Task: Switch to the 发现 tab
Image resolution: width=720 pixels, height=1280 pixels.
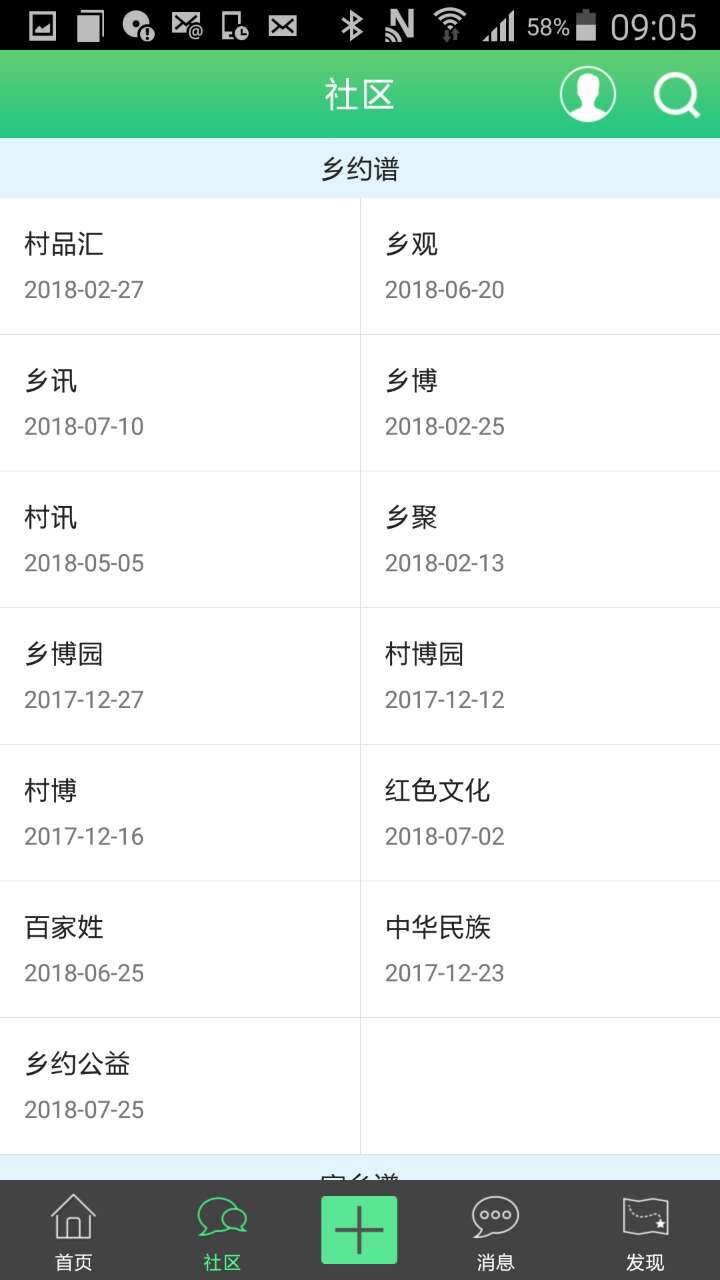Action: [x=645, y=1232]
